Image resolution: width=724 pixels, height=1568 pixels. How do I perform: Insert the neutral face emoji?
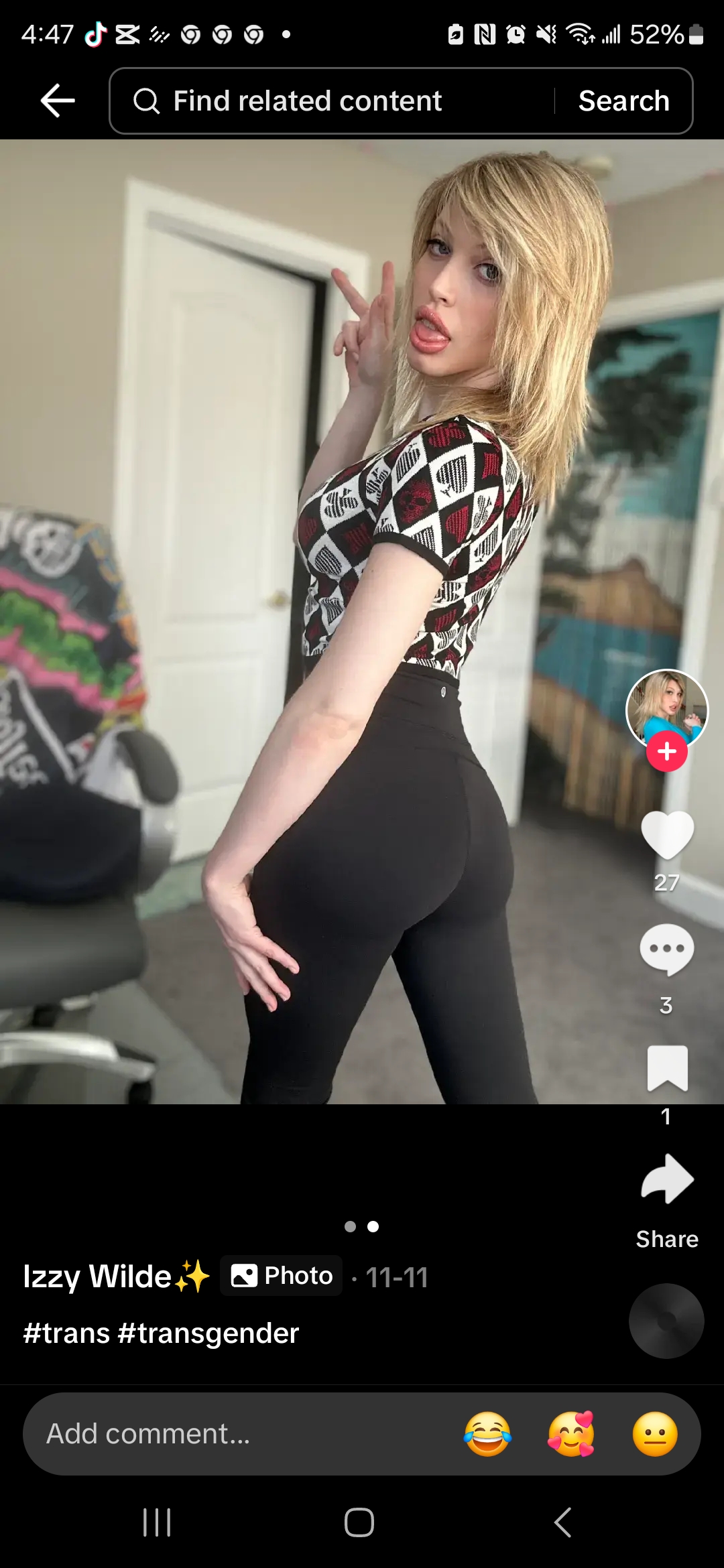tap(655, 1434)
